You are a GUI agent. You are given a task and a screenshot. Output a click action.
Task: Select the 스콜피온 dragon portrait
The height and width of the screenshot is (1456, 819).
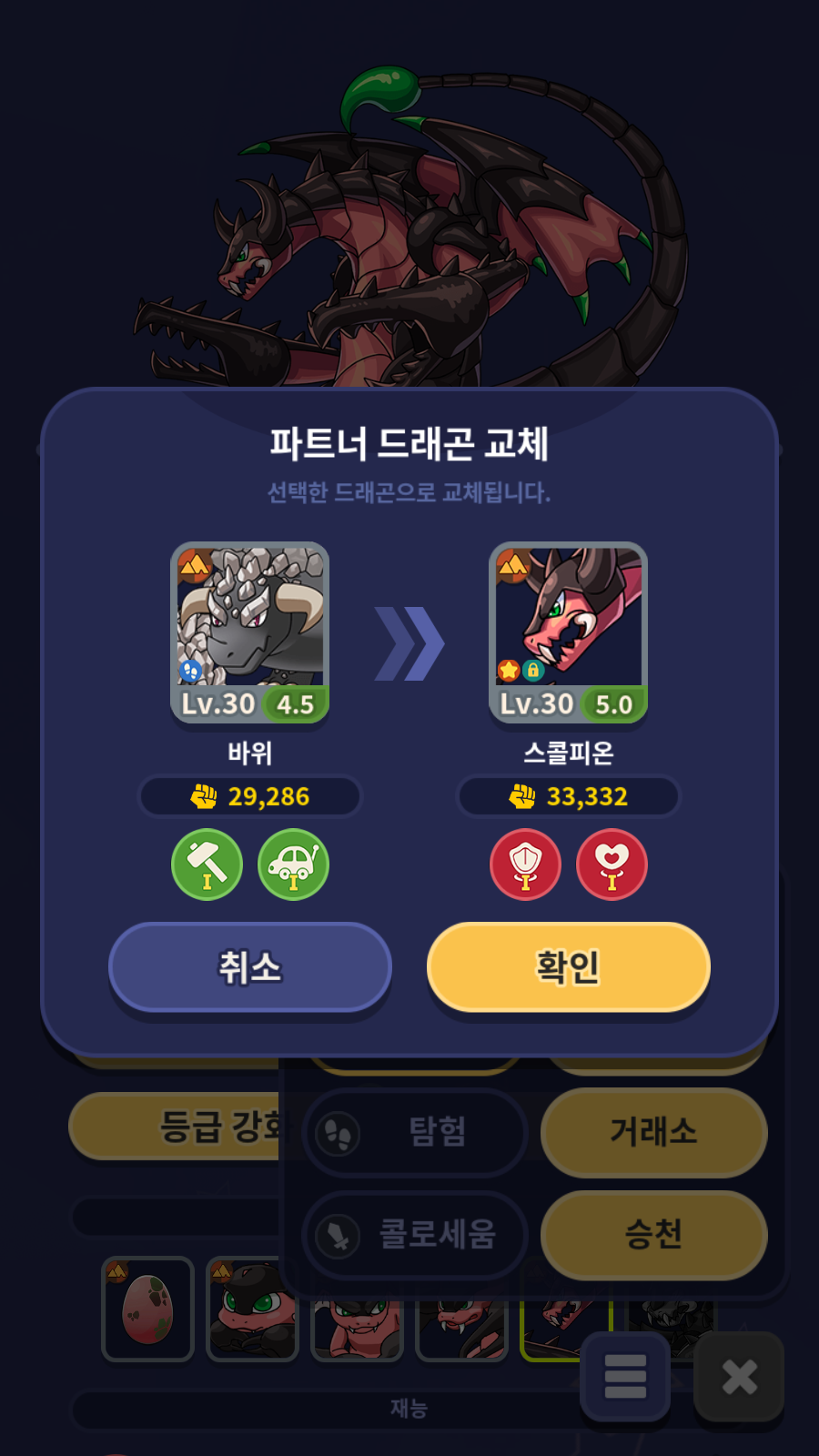point(569,633)
